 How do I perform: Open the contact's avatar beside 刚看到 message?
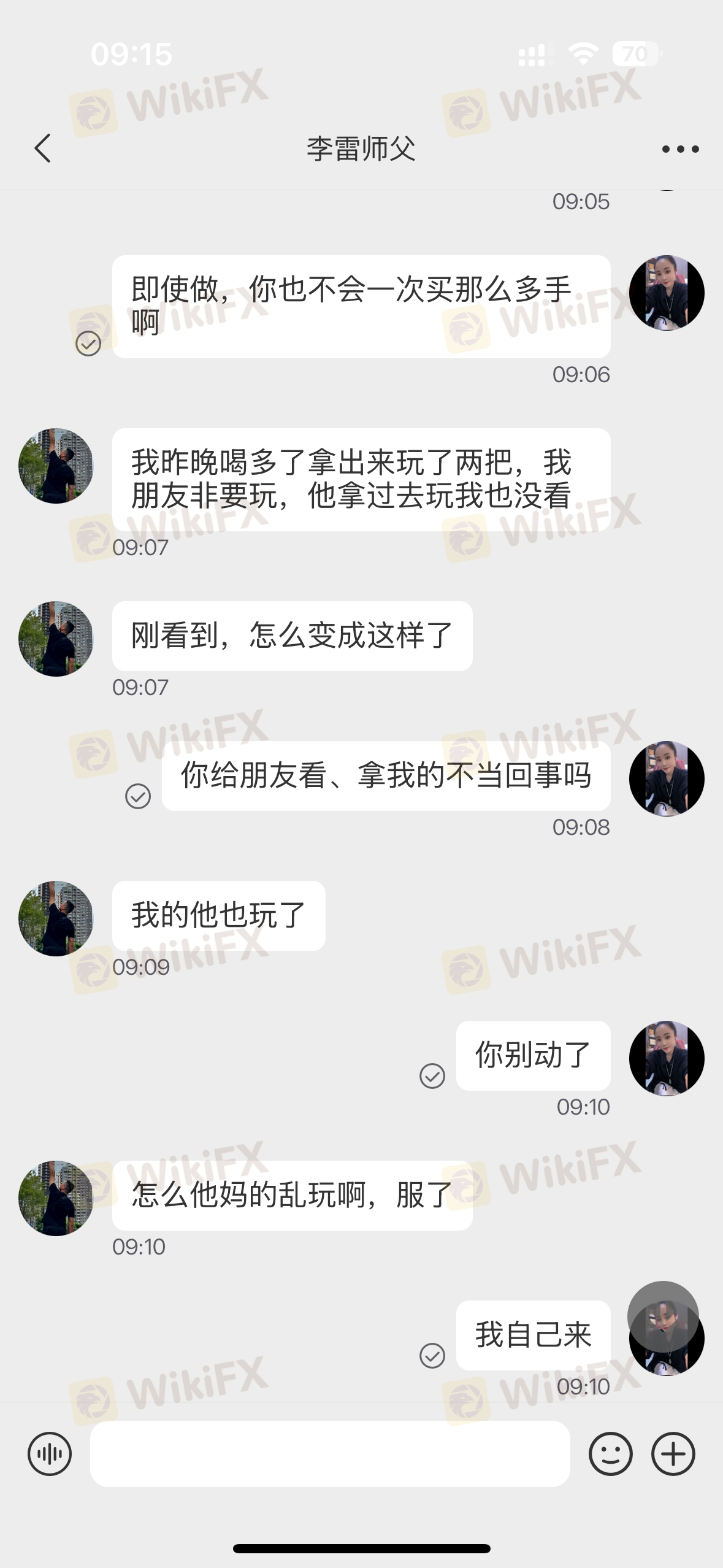click(x=56, y=639)
